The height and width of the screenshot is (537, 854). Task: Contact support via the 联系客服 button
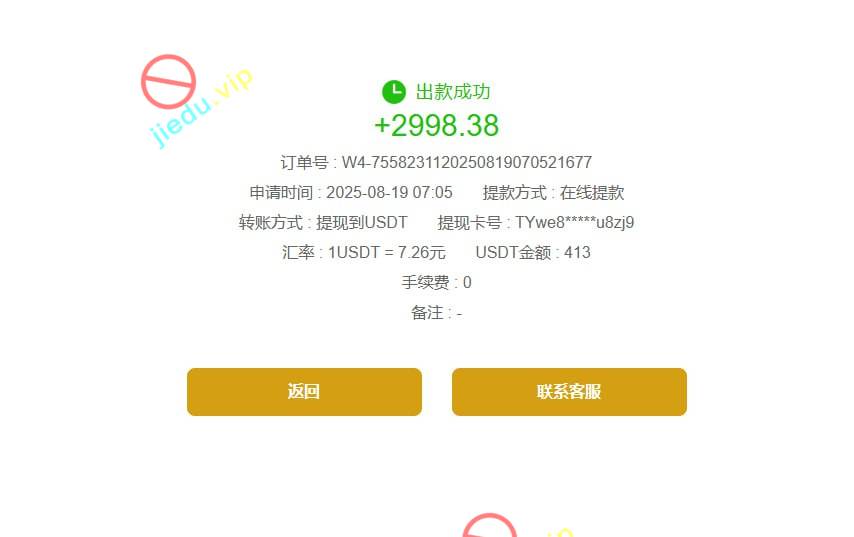tap(569, 392)
